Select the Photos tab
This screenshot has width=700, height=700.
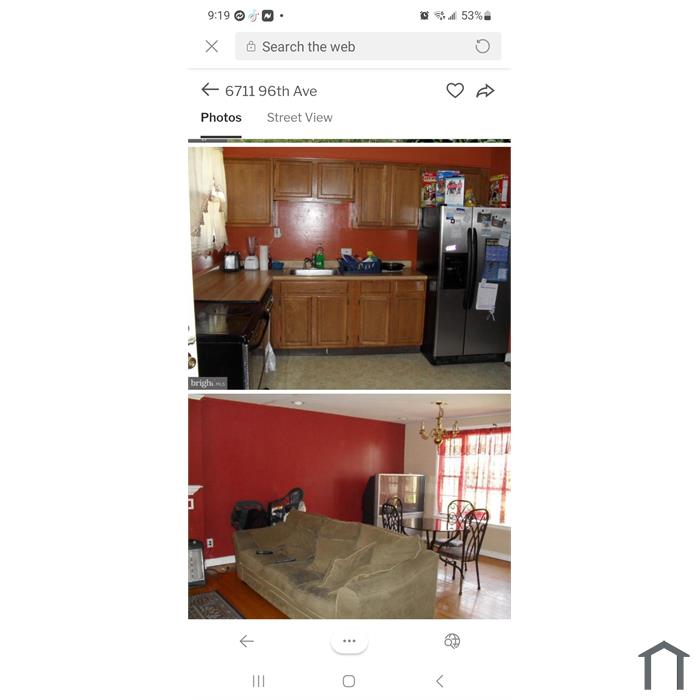221,118
